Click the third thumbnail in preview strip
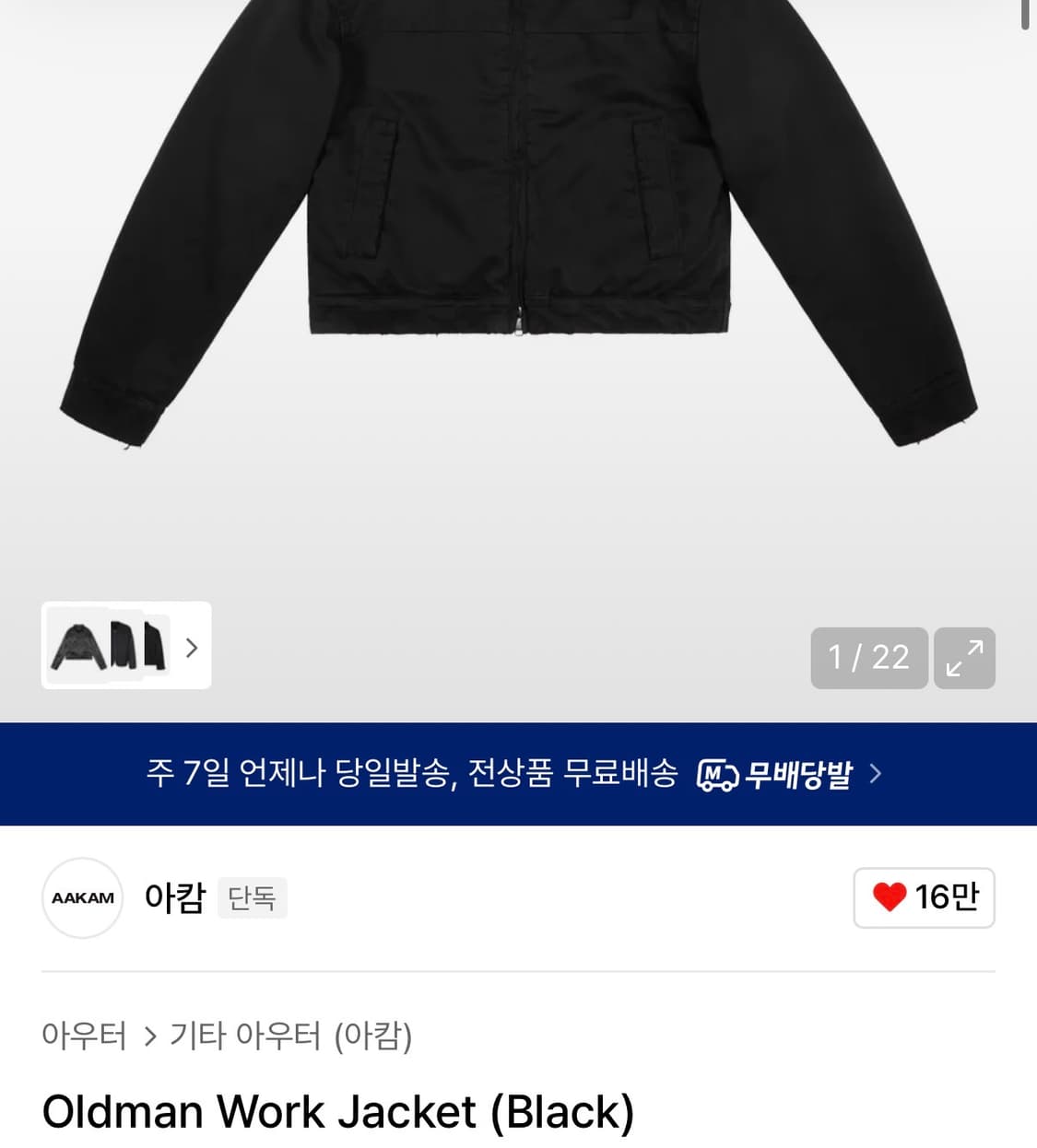This screenshot has height=1148, width=1037. coord(155,646)
